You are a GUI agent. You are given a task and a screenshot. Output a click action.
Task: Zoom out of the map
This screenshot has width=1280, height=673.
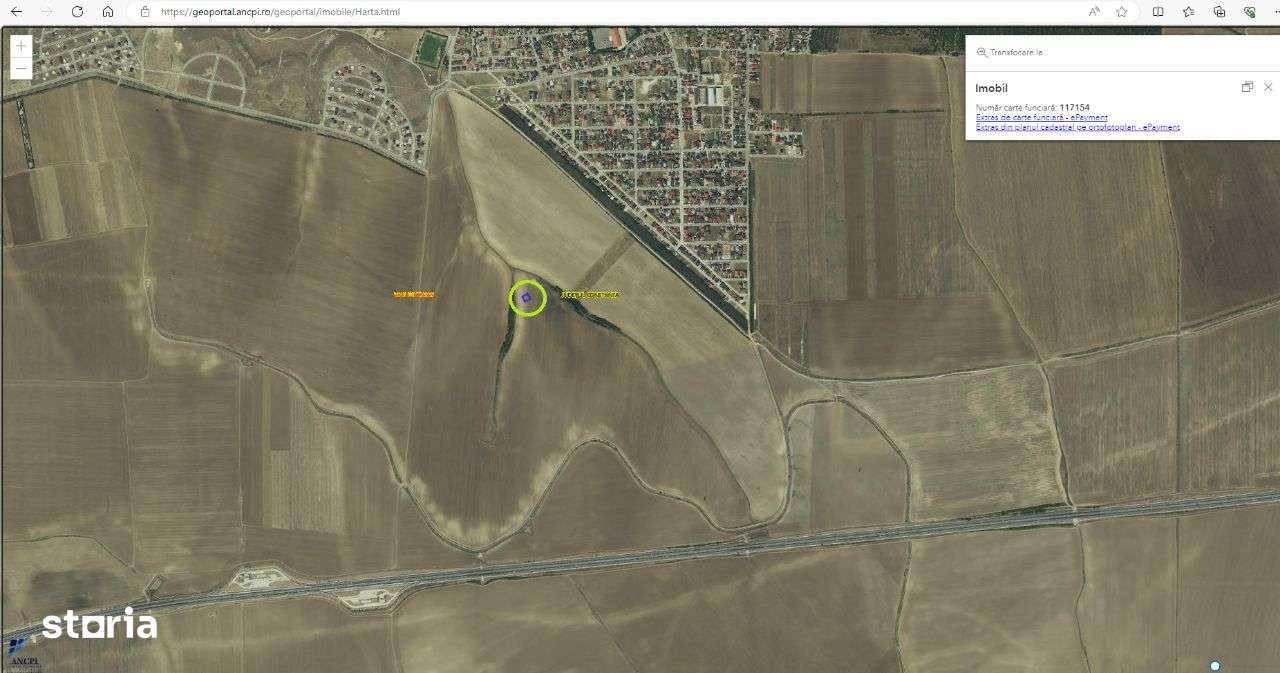tap(21, 69)
